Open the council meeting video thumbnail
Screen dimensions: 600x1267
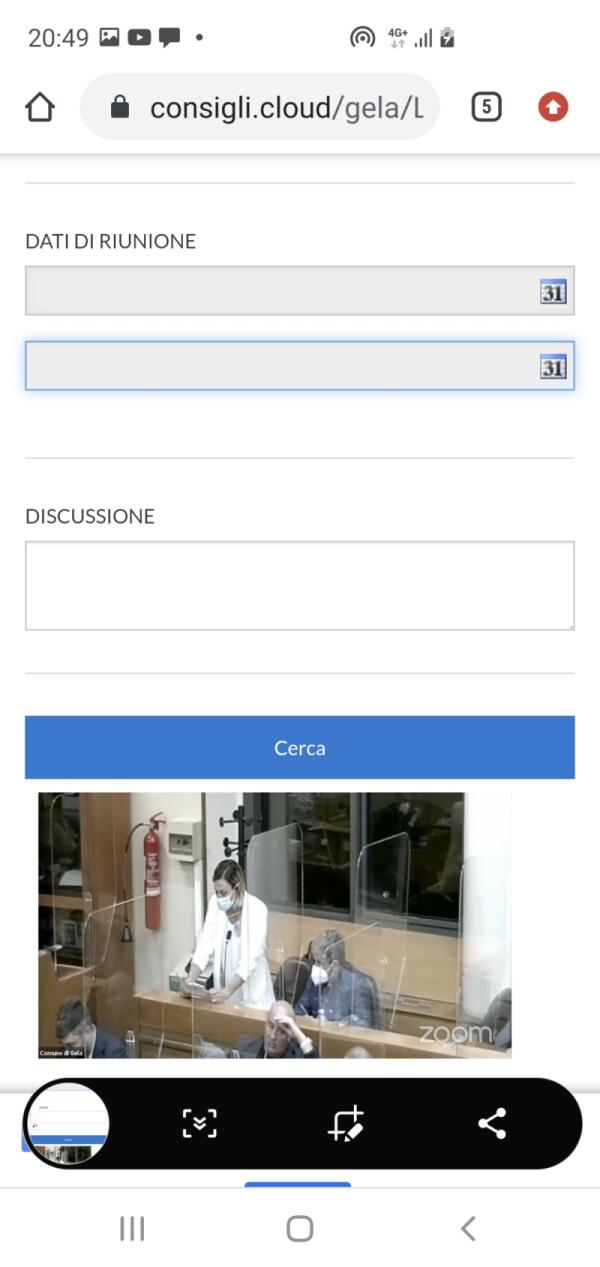274,925
